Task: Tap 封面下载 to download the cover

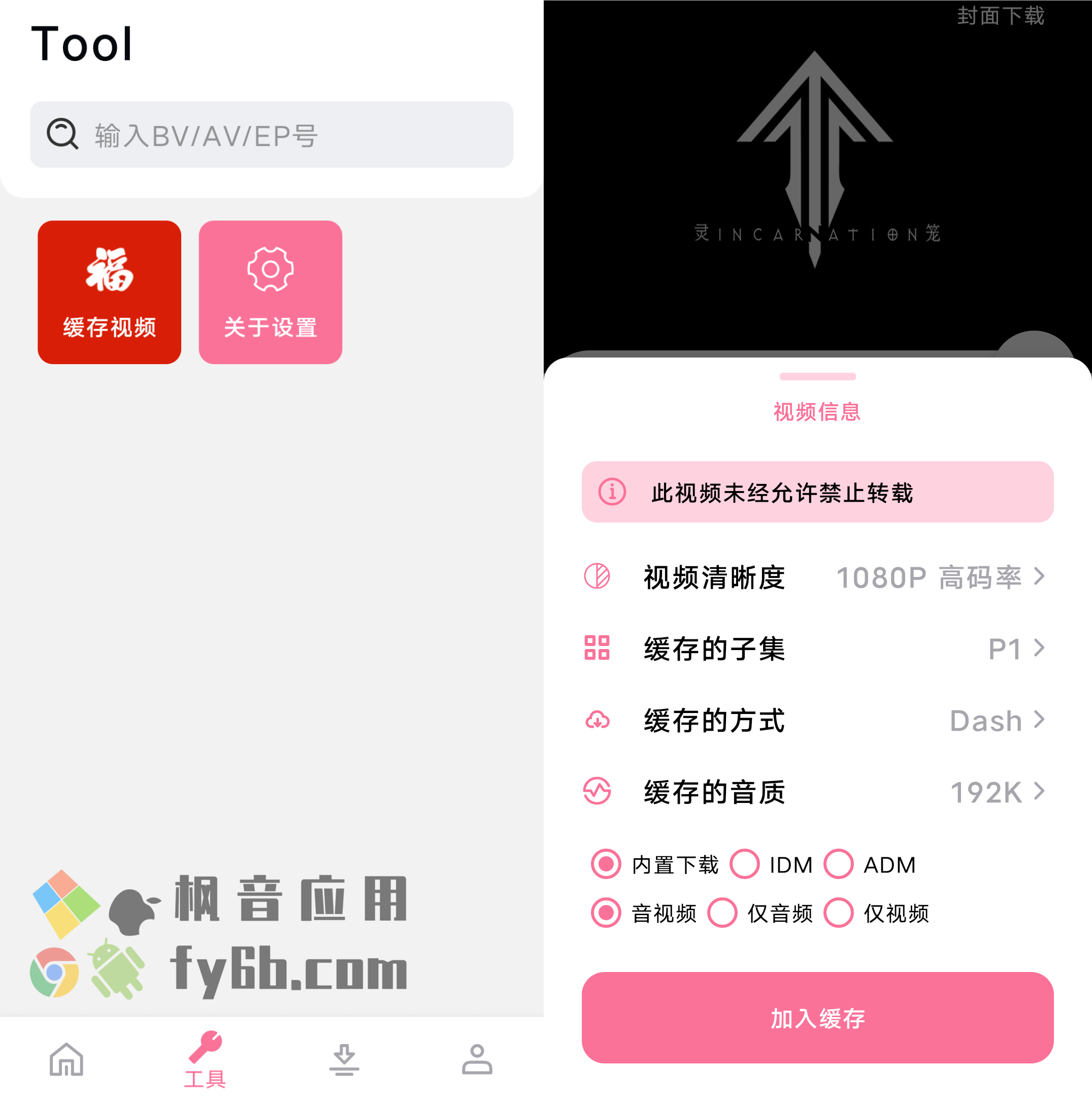Action: pos(1000,16)
